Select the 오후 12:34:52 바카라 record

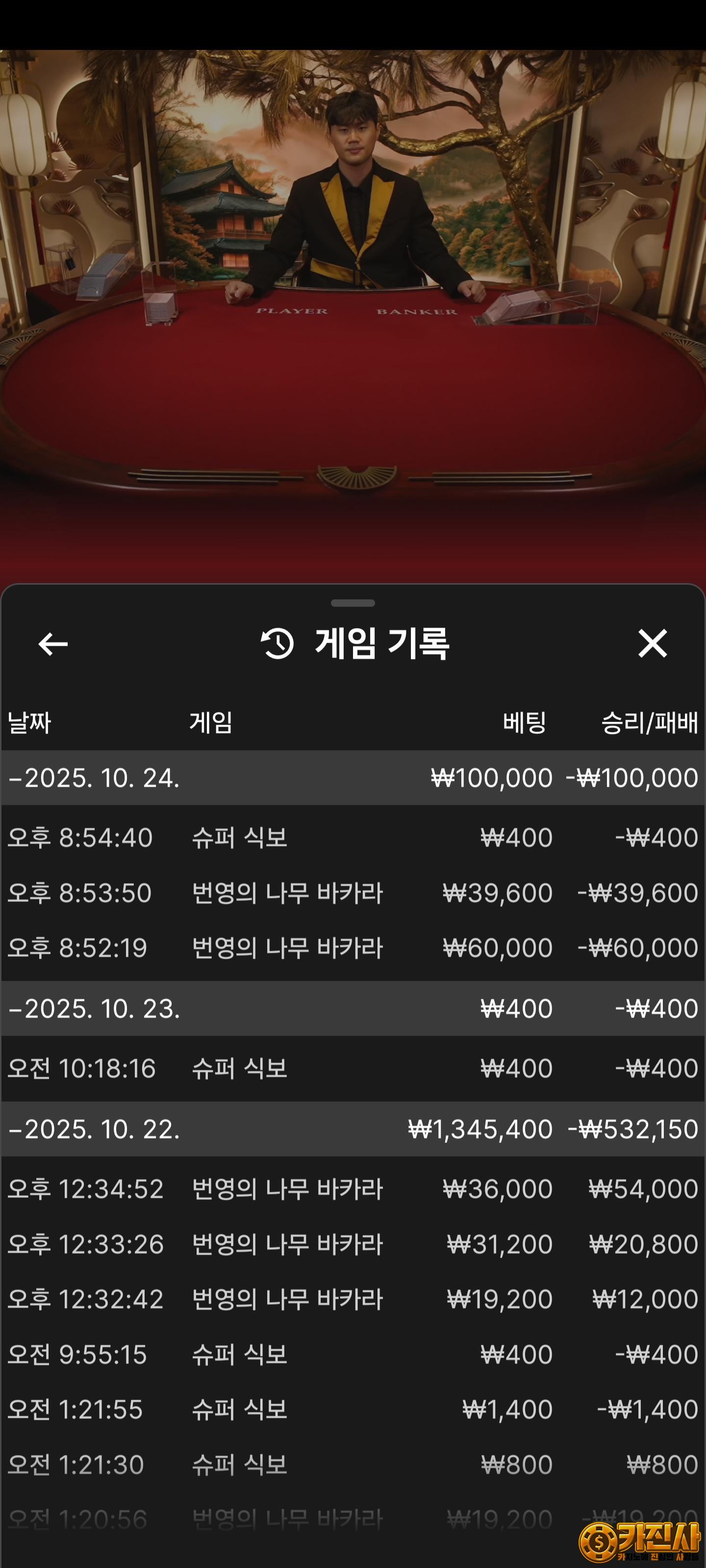[353, 1189]
